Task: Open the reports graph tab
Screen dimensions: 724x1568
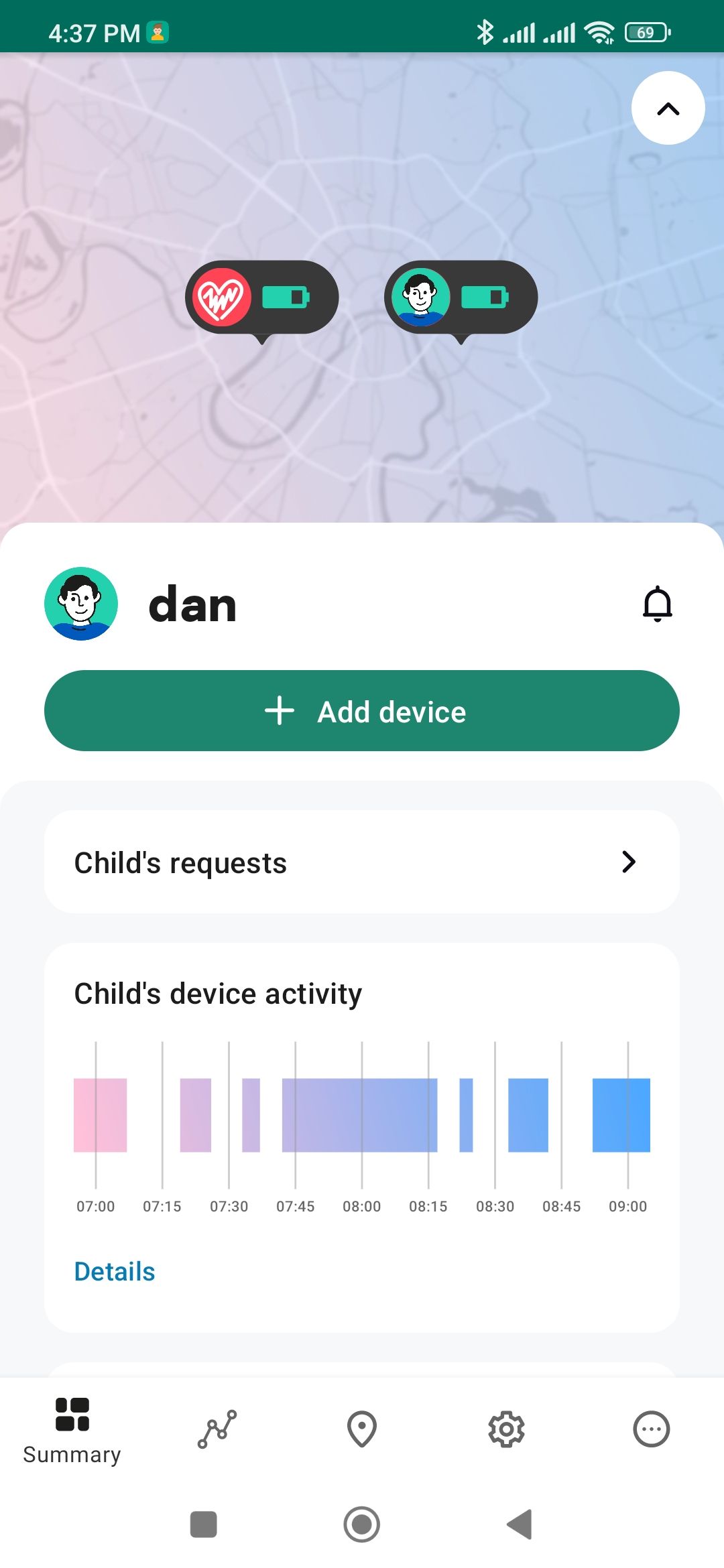Action: [x=217, y=1429]
